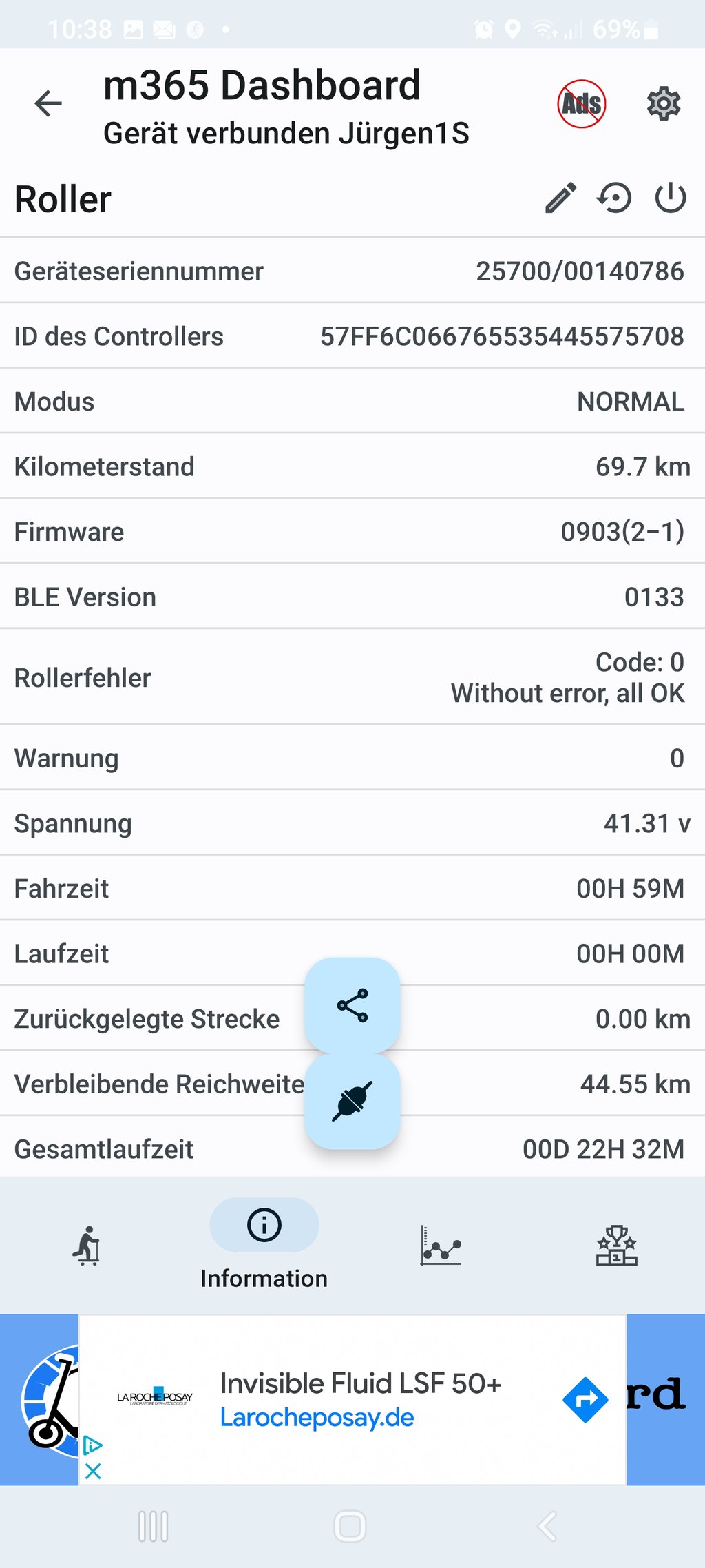Open the Larocheposay.de ad link
705x1568 pixels.
point(317,1418)
